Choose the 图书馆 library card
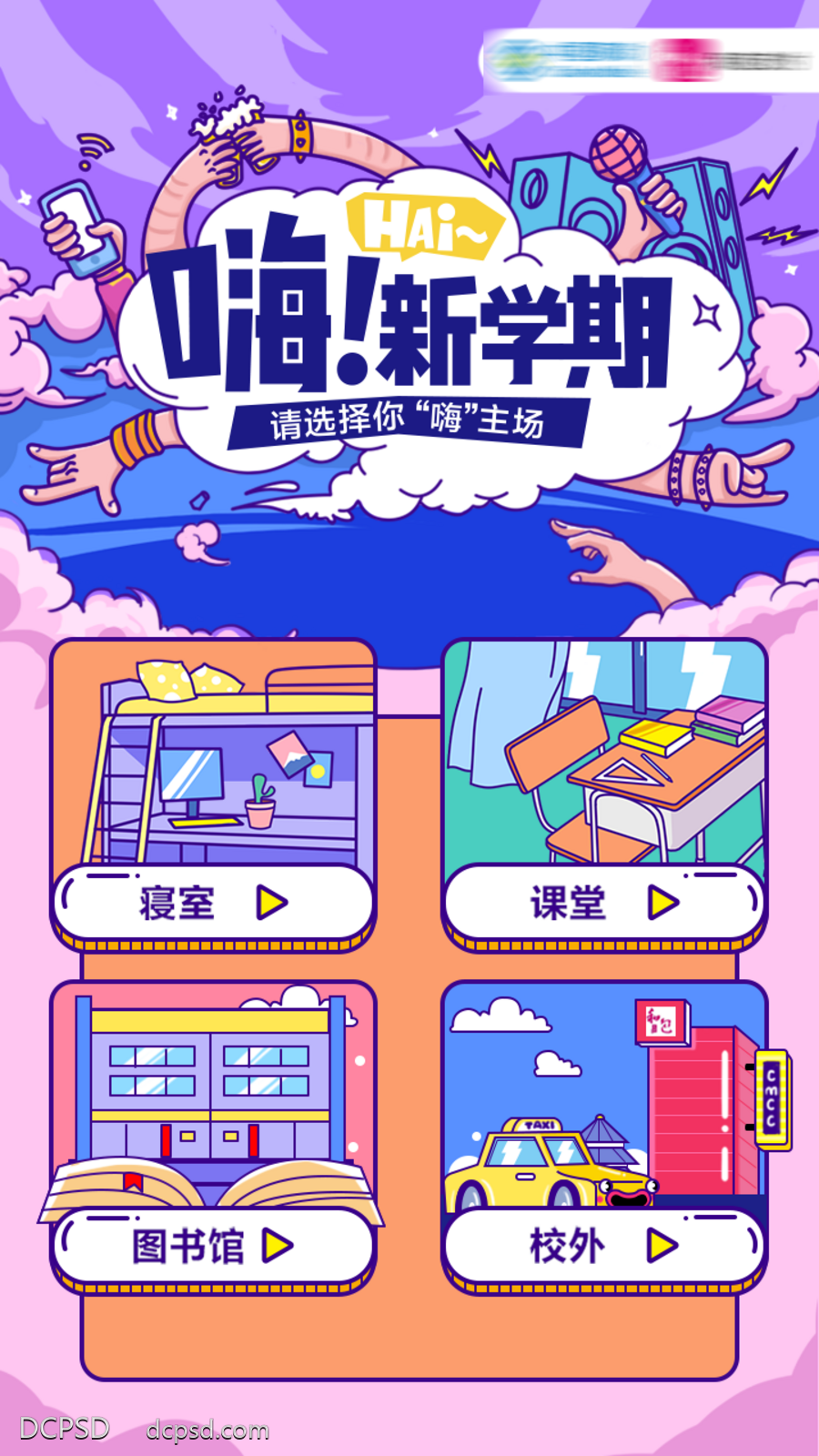The width and height of the screenshot is (819, 1456). point(213,1137)
